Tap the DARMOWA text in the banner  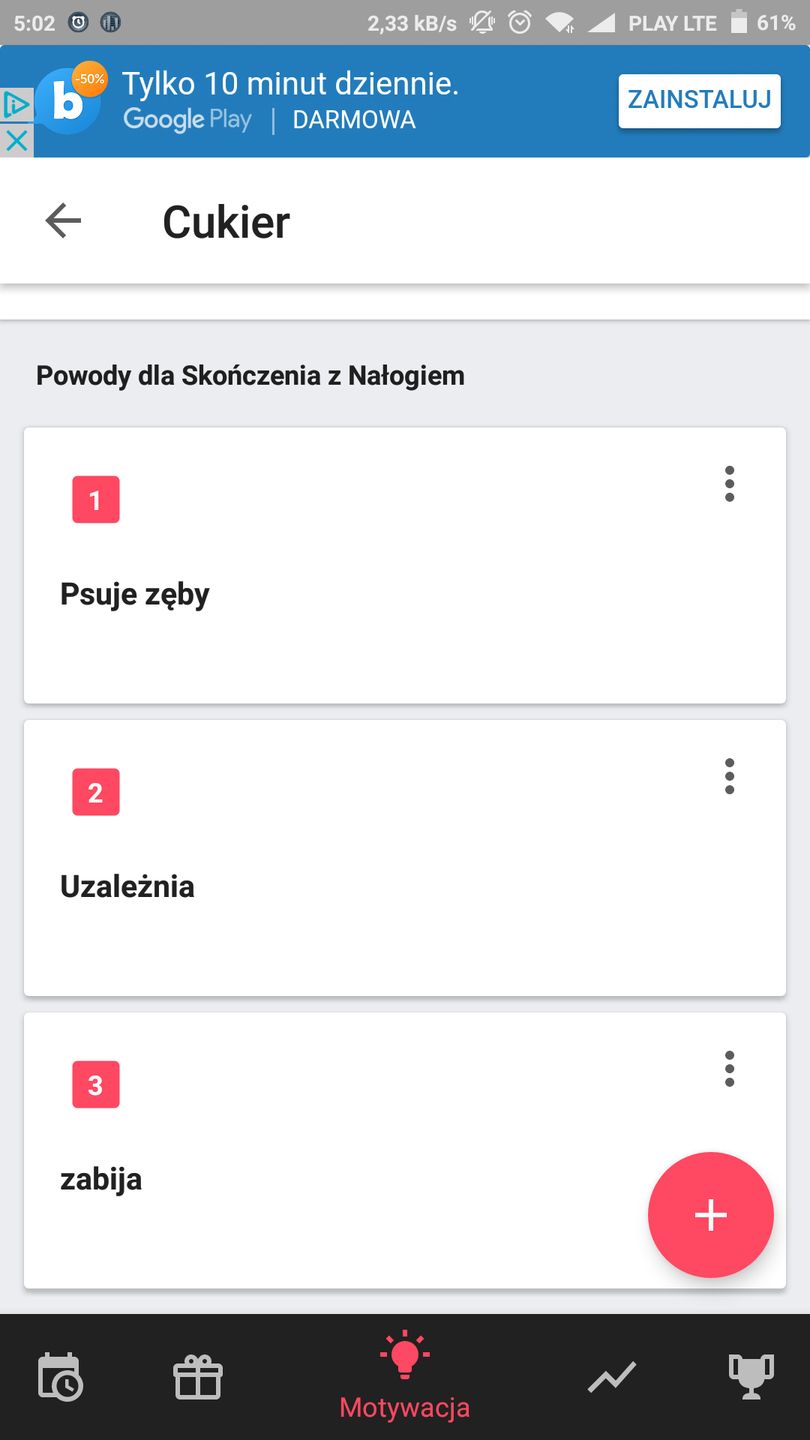point(353,119)
